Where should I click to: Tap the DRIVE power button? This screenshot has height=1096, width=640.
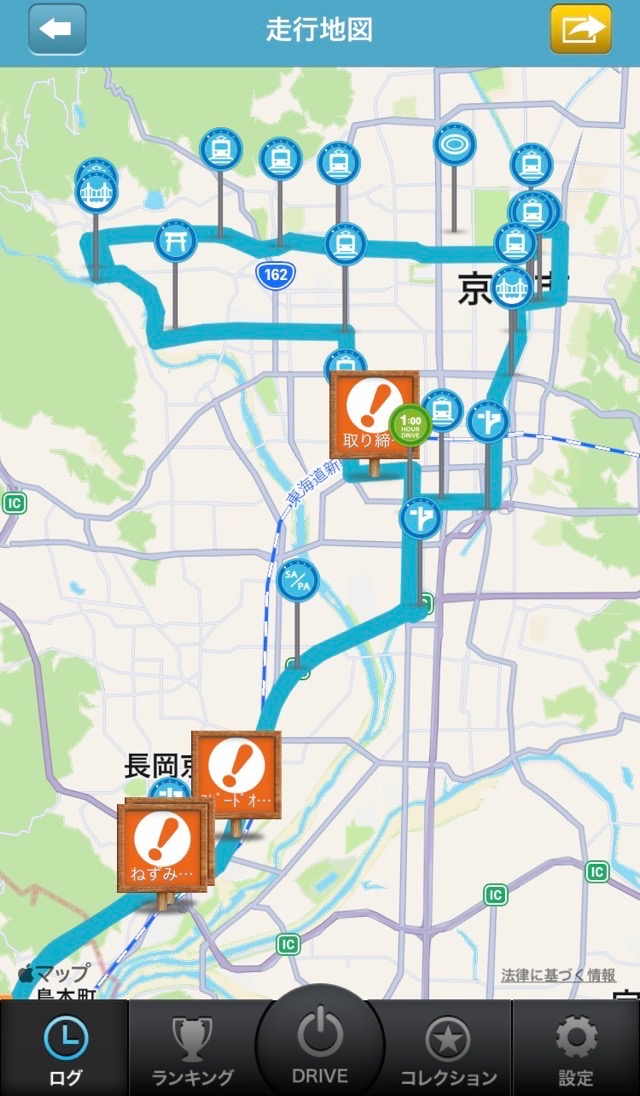pyautogui.click(x=320, y=1045)
